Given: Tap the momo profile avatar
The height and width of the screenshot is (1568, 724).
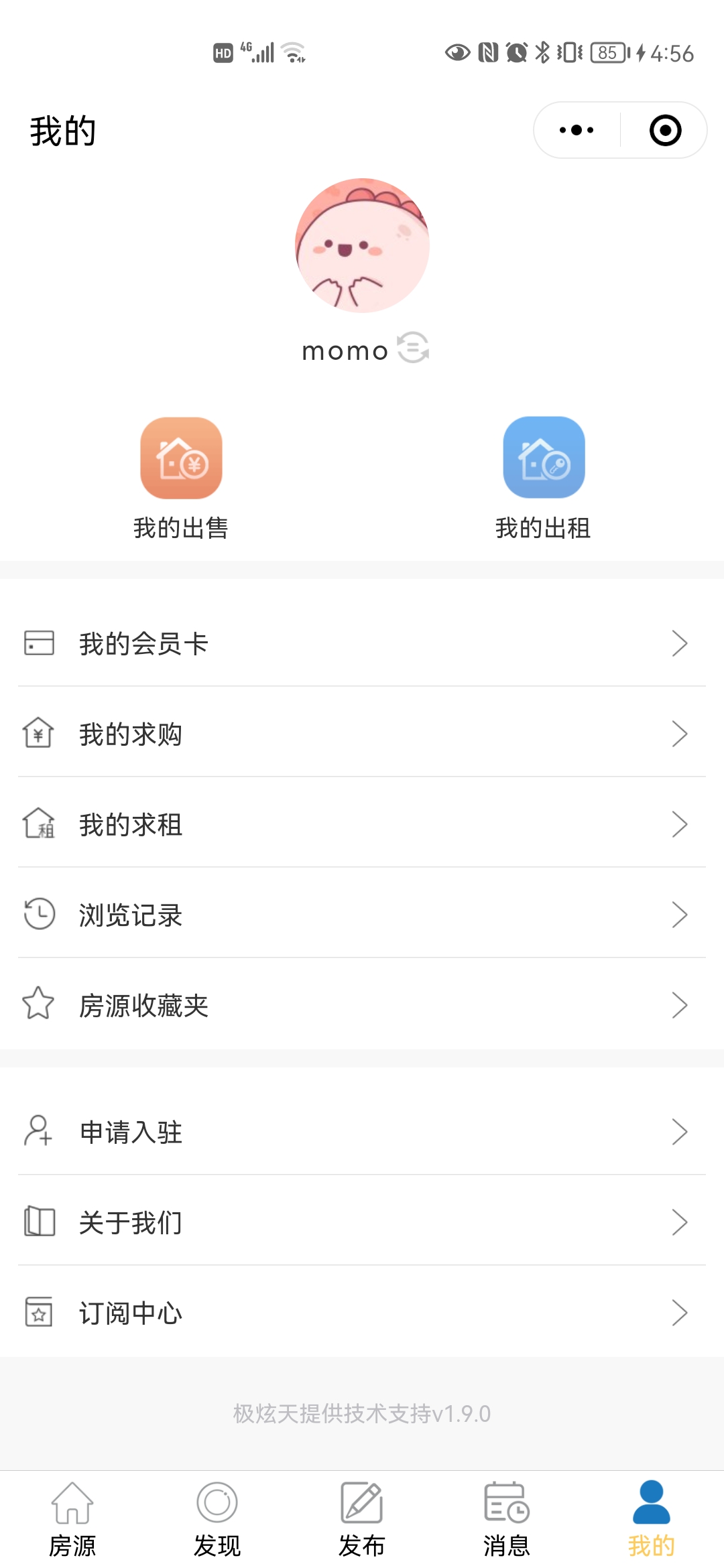Looking at the screenshot, I should tap(362, 245).
